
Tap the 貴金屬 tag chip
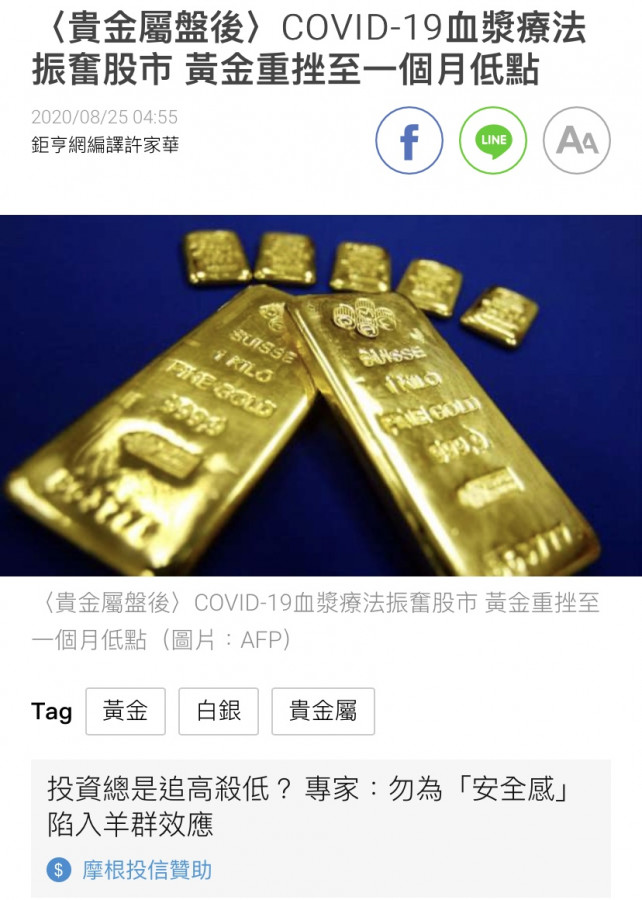(323, 712)
